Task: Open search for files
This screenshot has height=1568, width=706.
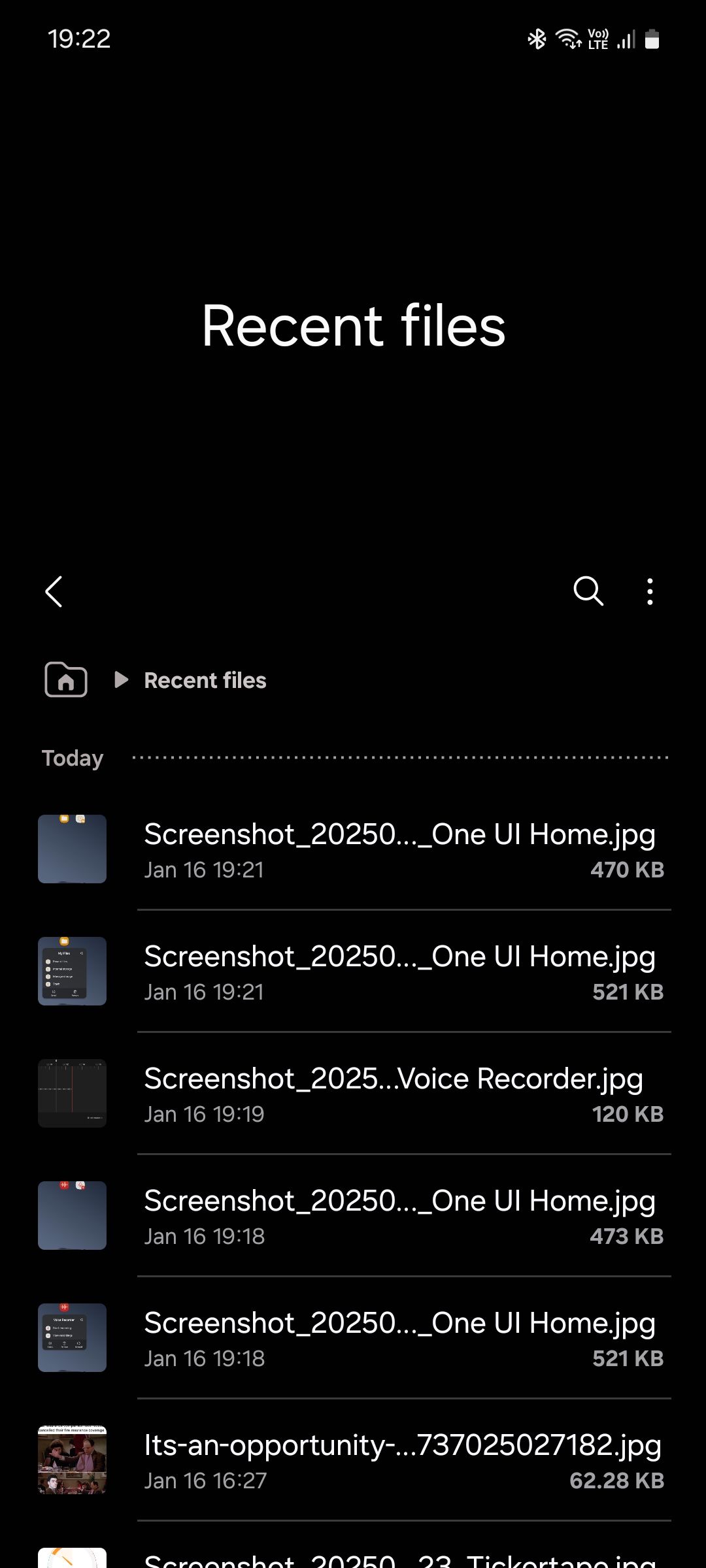Action: (588, 592)
